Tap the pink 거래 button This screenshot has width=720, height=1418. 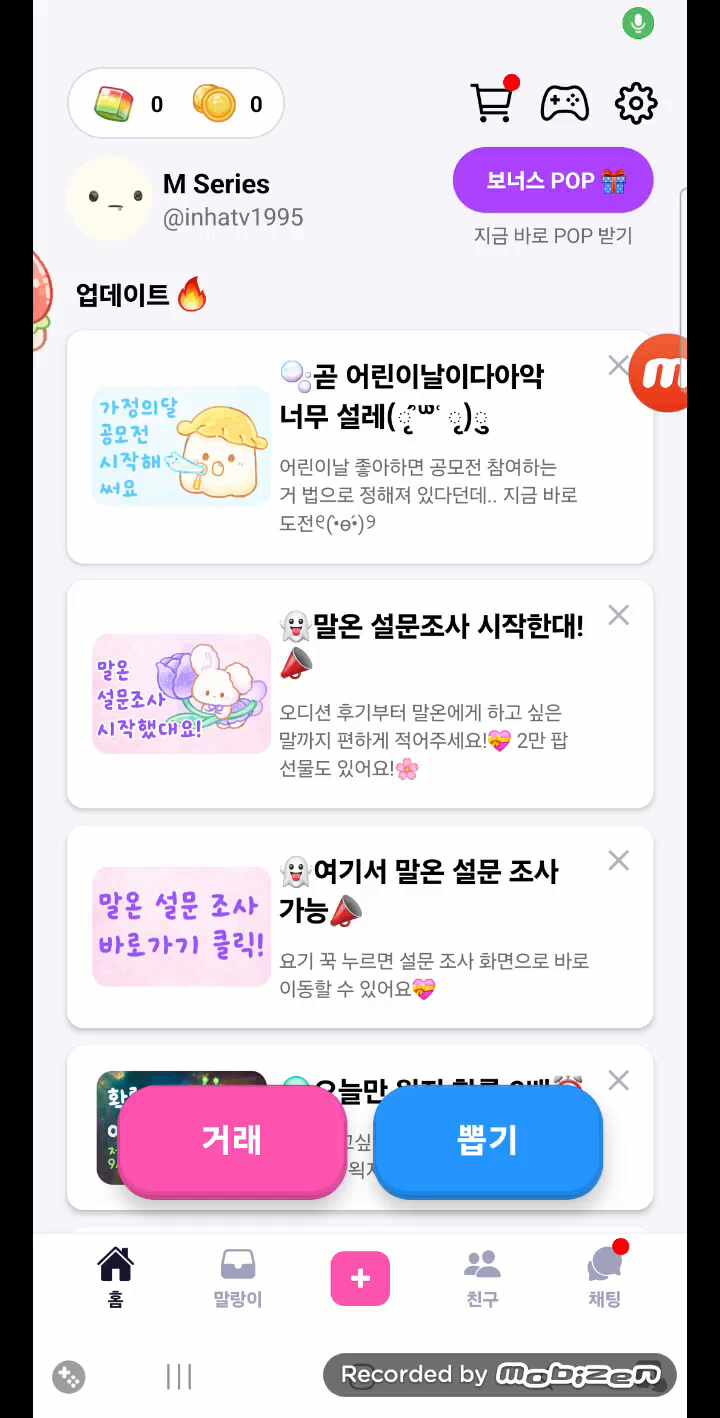coord(232,1140)
